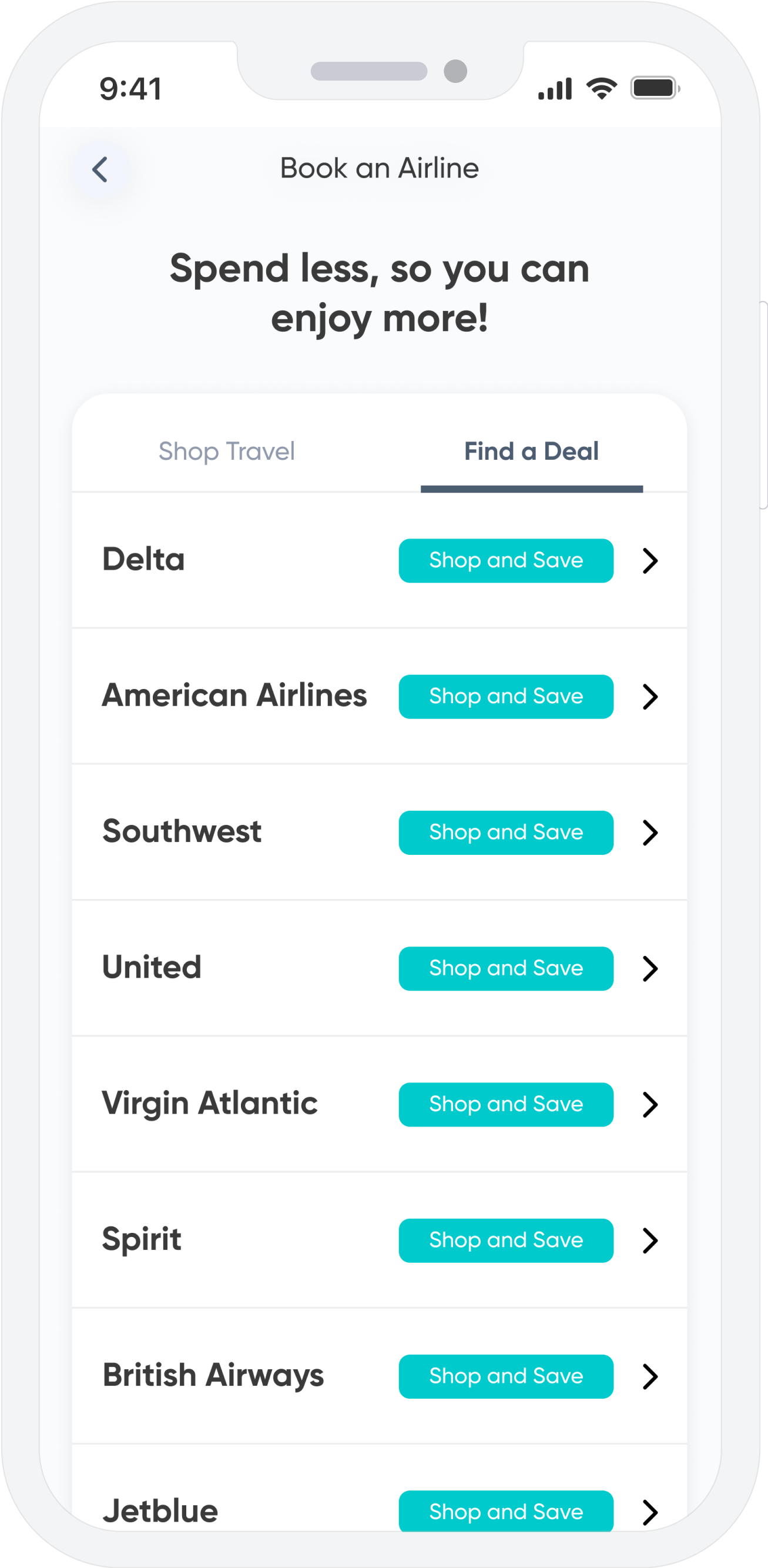
Task: Tap Shop and Save for Southwest
Action: pos(506,833)
